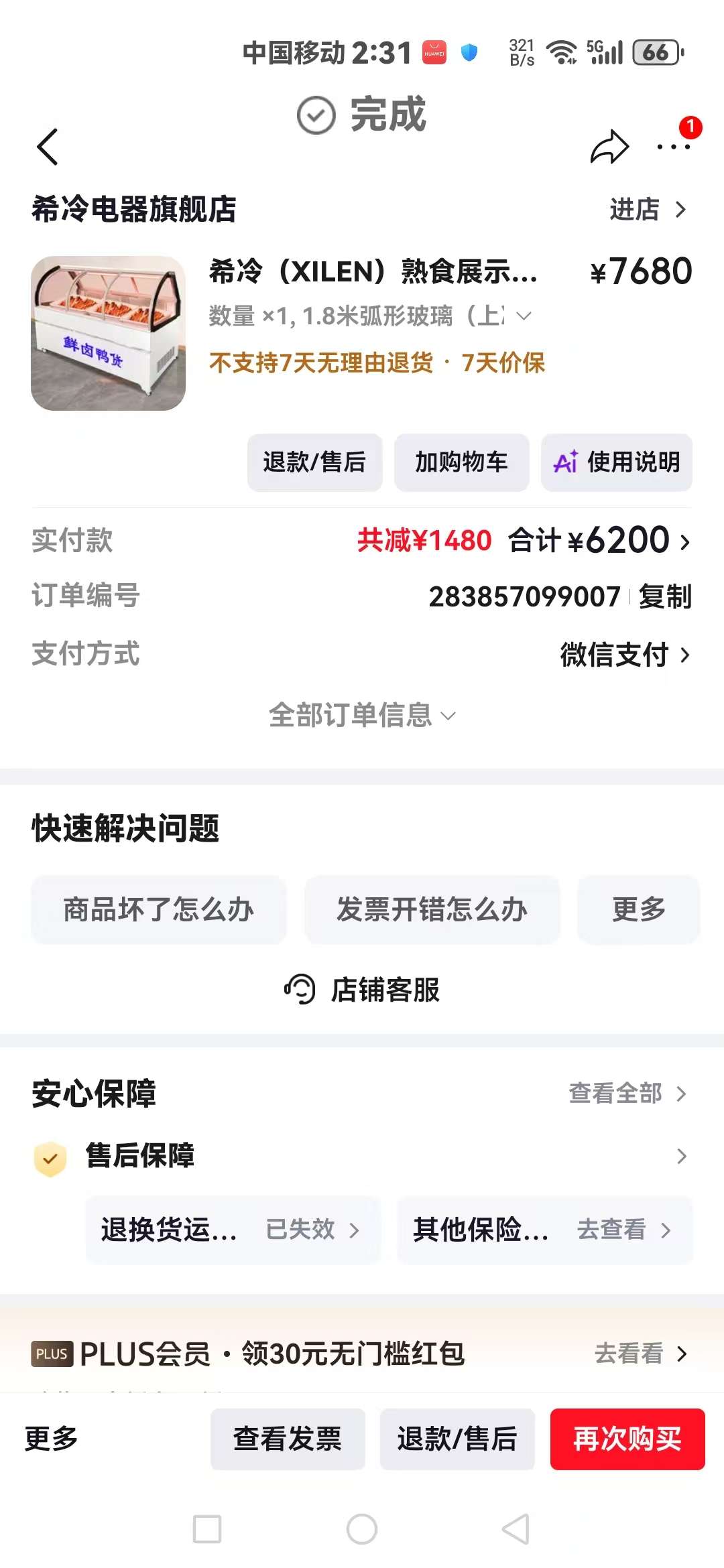
Task: Copy the order number with 复制
Action: click(x=664, y=596)
